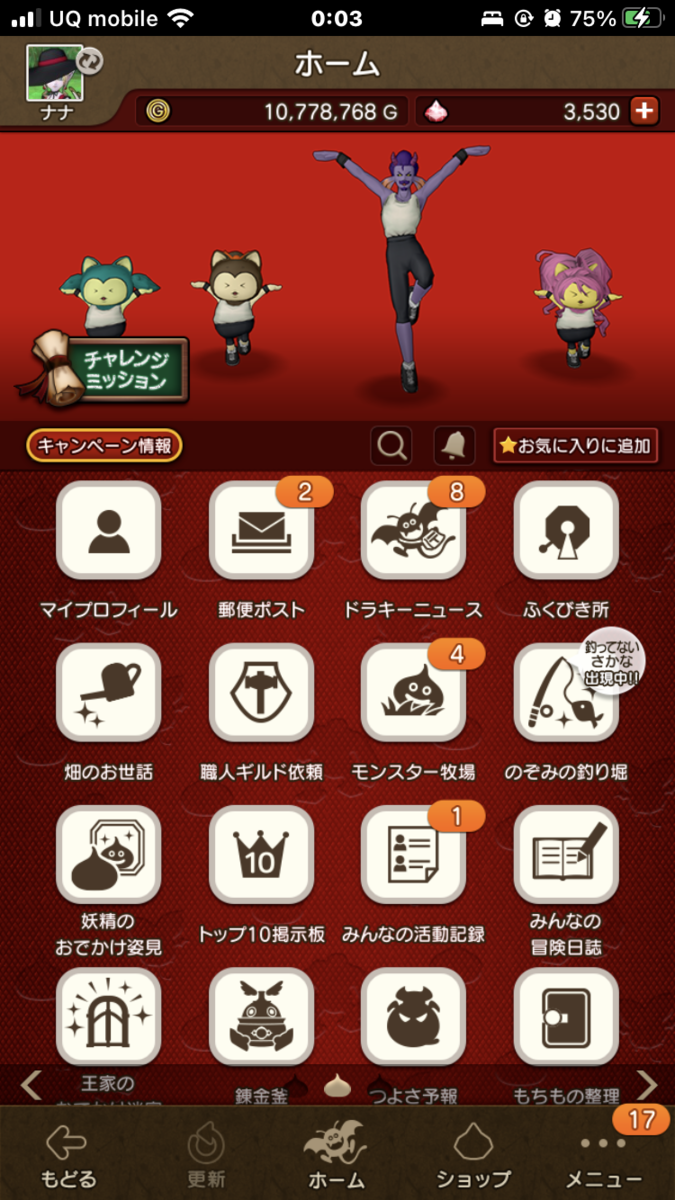Open the メニュー tab
This screenshot has width=675, height=1200.
tap(604, 1155)
